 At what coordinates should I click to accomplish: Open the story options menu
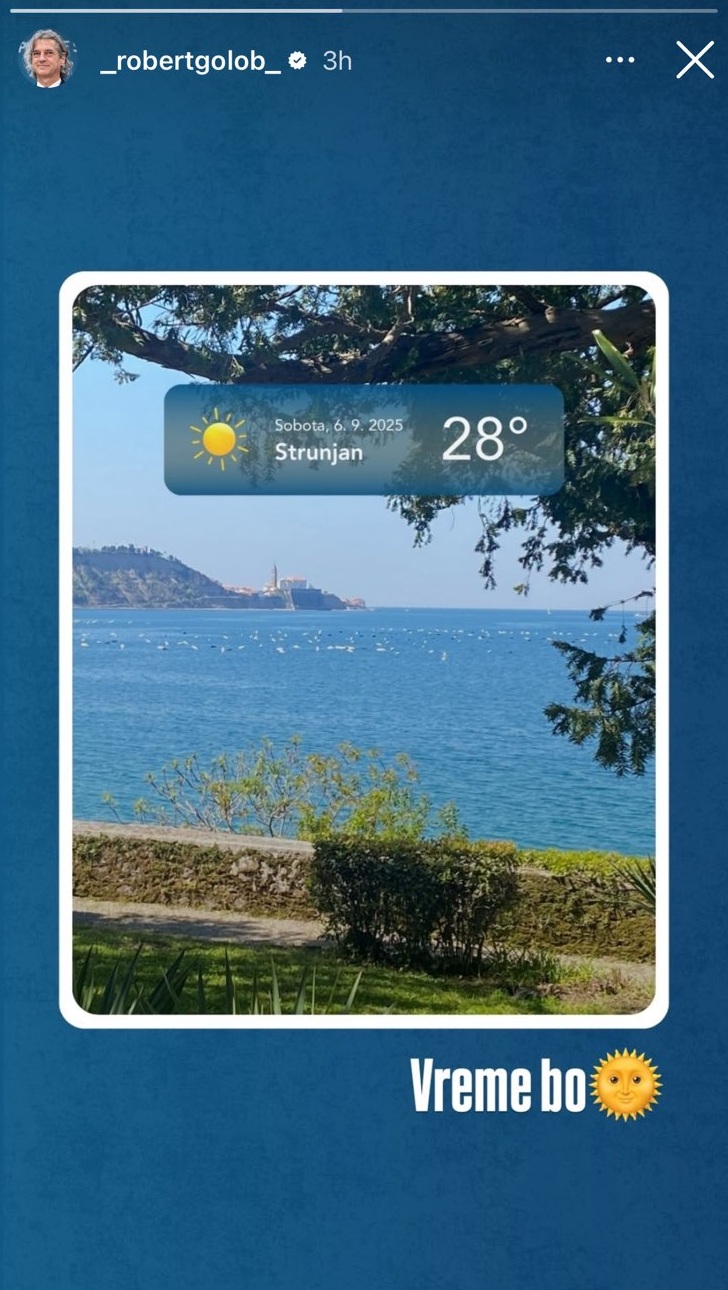pyautogui.click(x=620, y=60)
